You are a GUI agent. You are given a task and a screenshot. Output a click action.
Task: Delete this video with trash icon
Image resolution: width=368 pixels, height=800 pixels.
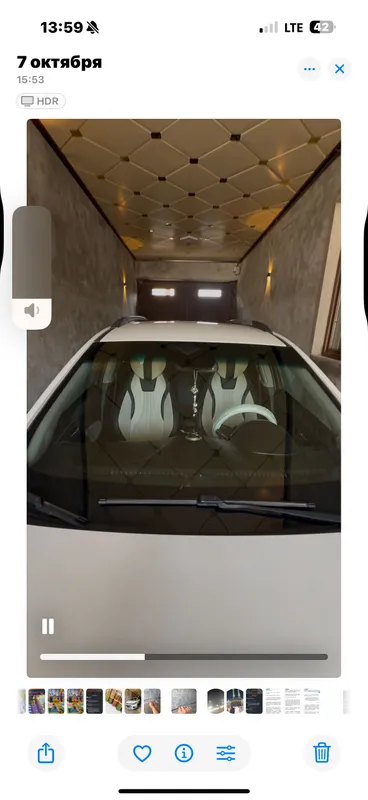coord(322,753)
